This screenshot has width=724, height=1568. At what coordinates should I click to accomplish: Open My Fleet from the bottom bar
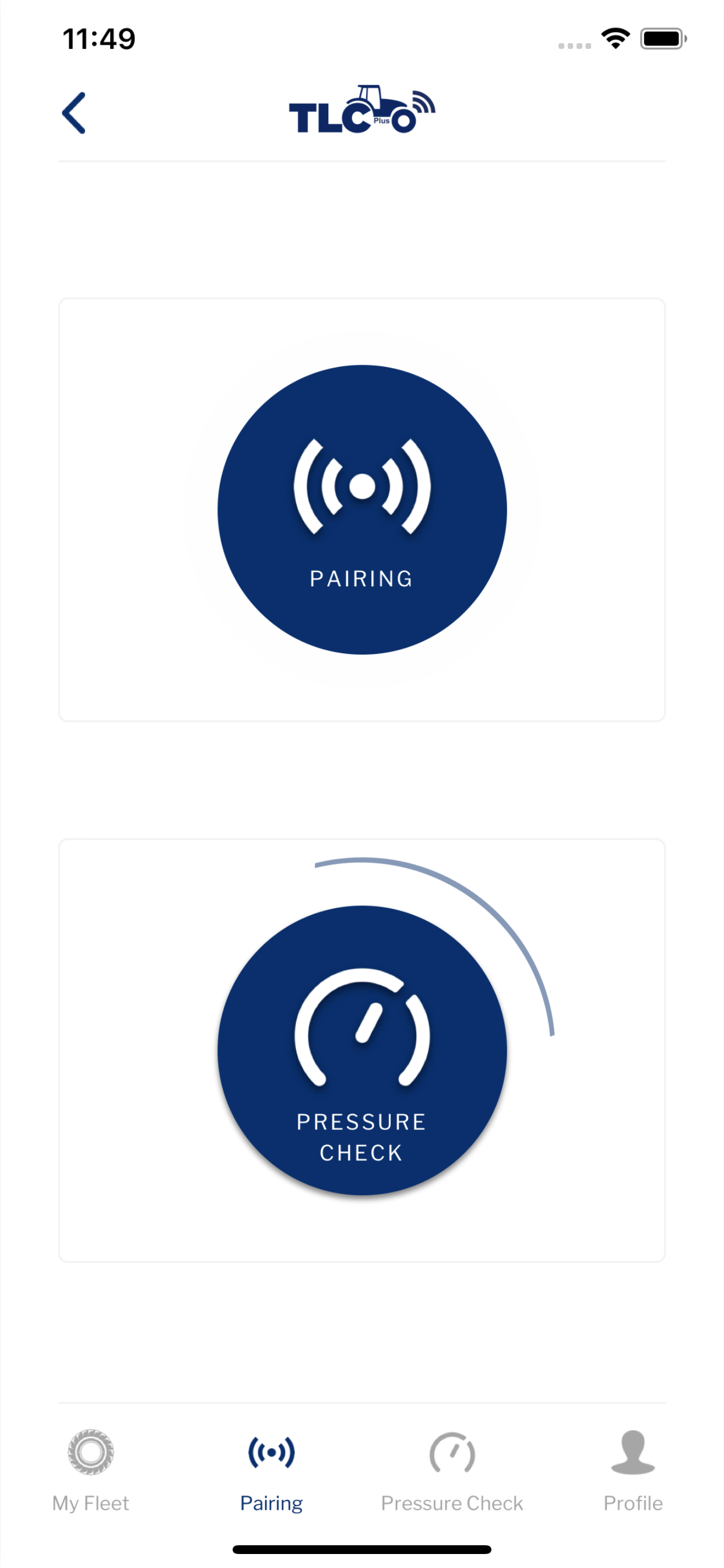coord(90,1473)
